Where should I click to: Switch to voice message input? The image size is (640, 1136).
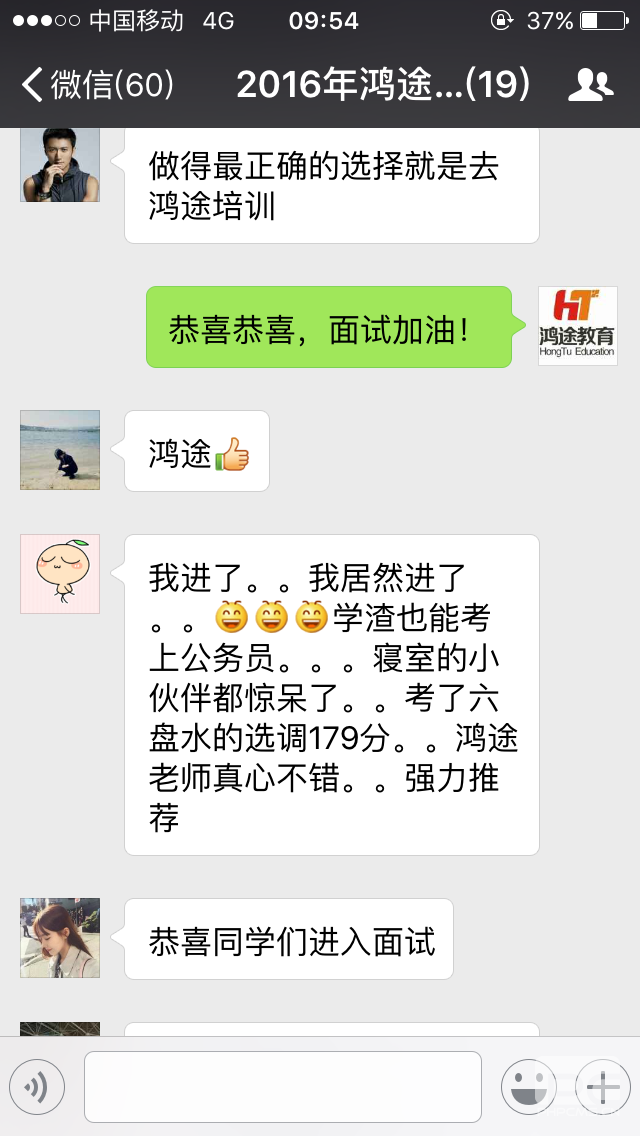coord(37,1087)
